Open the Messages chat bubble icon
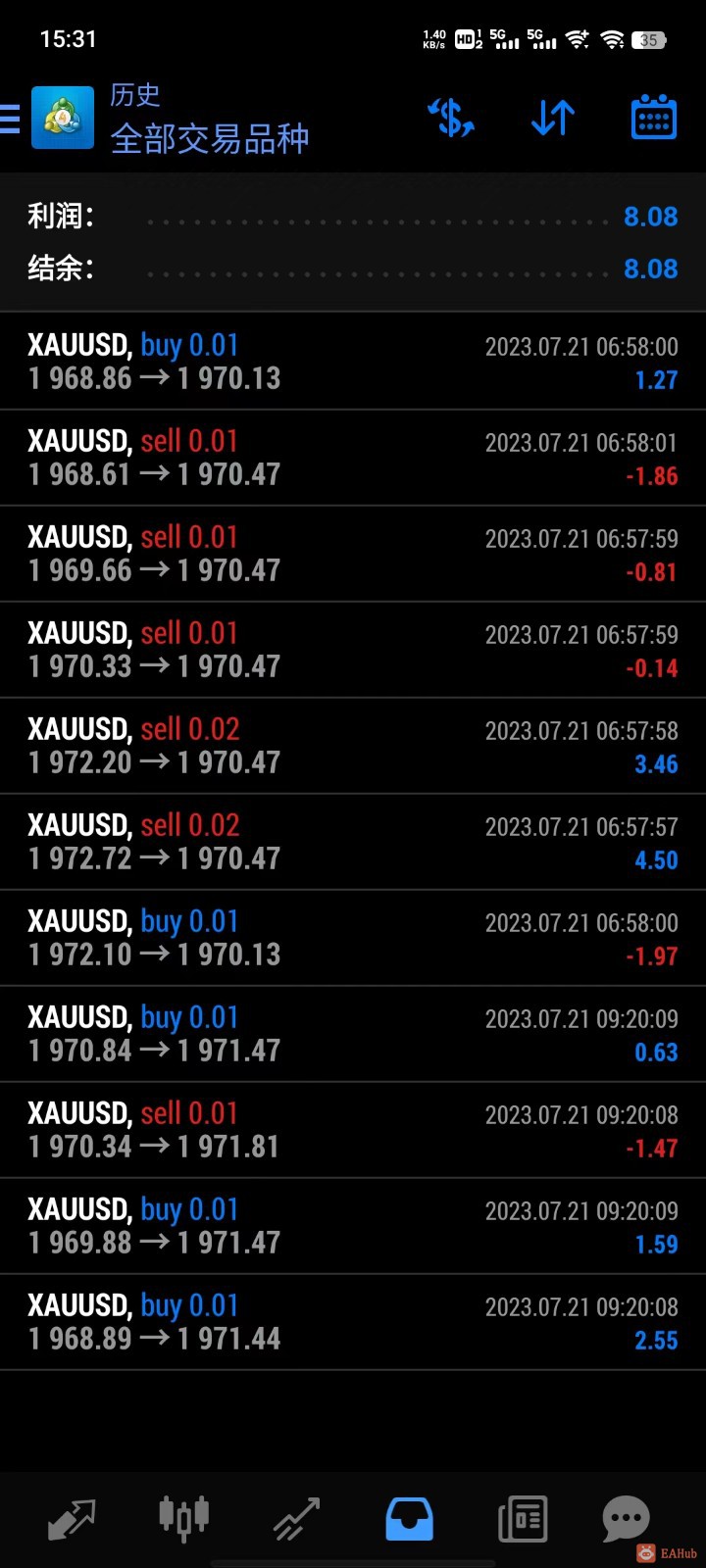 tap(625, 1517)
